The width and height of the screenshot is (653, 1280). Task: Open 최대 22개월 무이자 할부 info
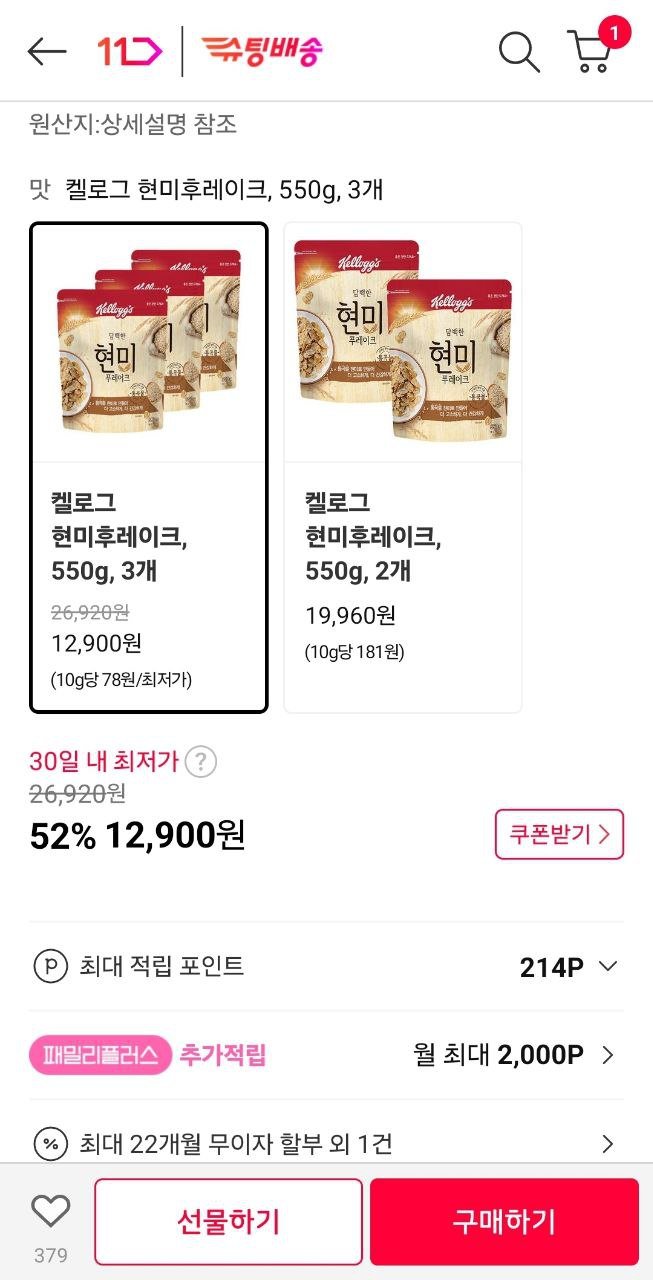[326, 1143]
